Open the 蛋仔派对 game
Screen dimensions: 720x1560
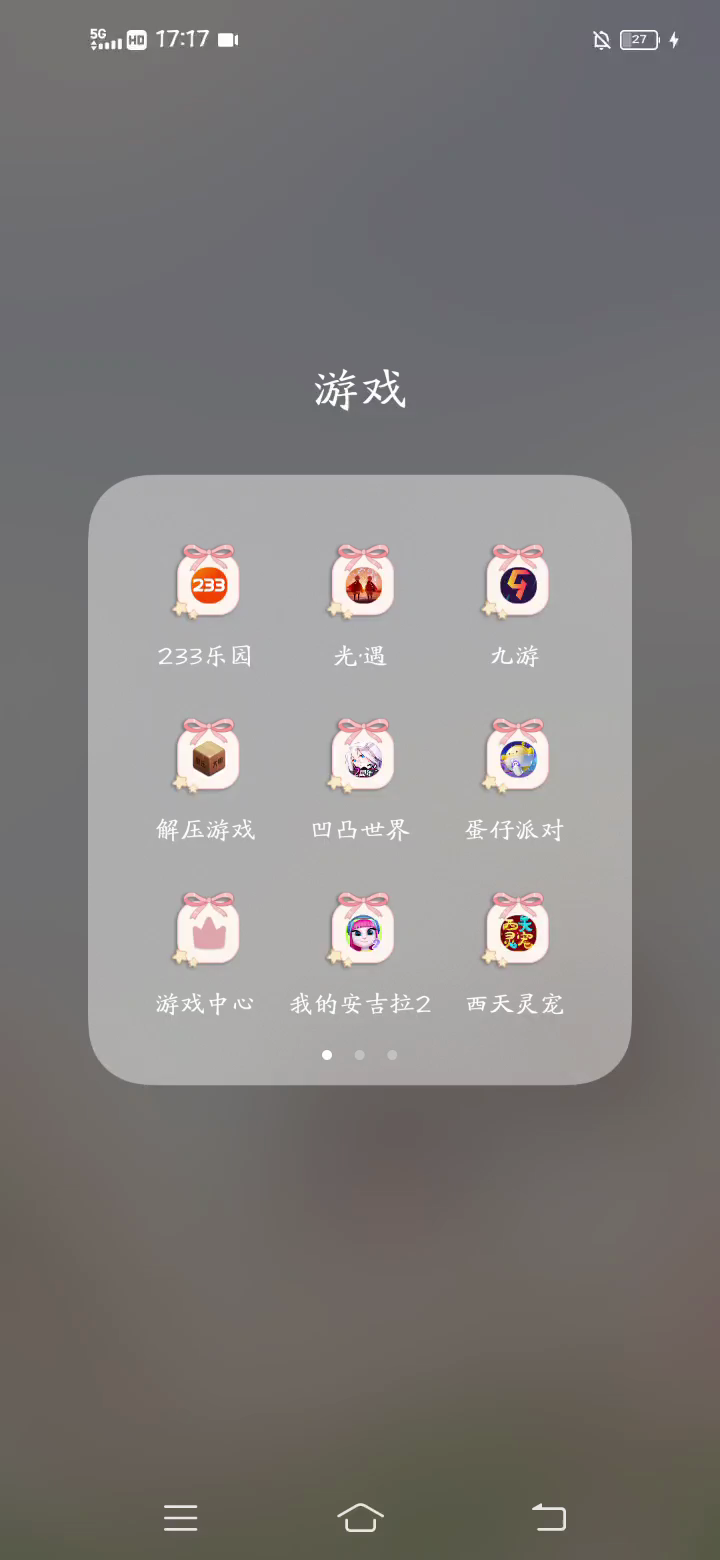point(517,758)
